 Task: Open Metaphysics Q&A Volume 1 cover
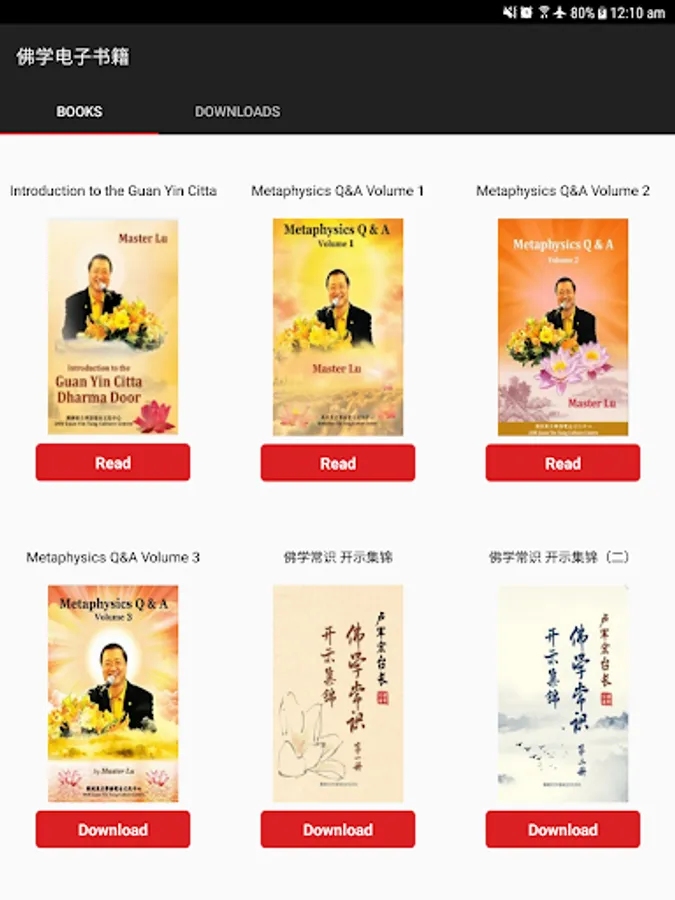pyautogui.click(x=338, y=327)
